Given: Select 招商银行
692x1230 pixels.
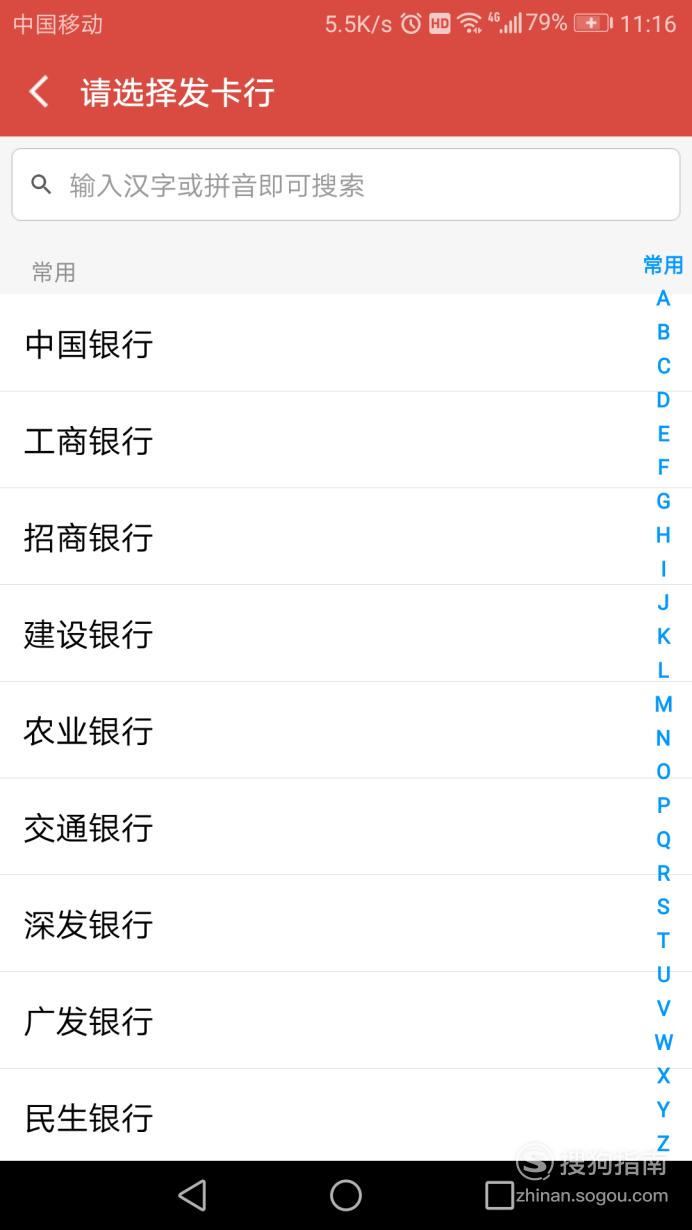Looking at the screenshot, I should [x=346, y=537].
